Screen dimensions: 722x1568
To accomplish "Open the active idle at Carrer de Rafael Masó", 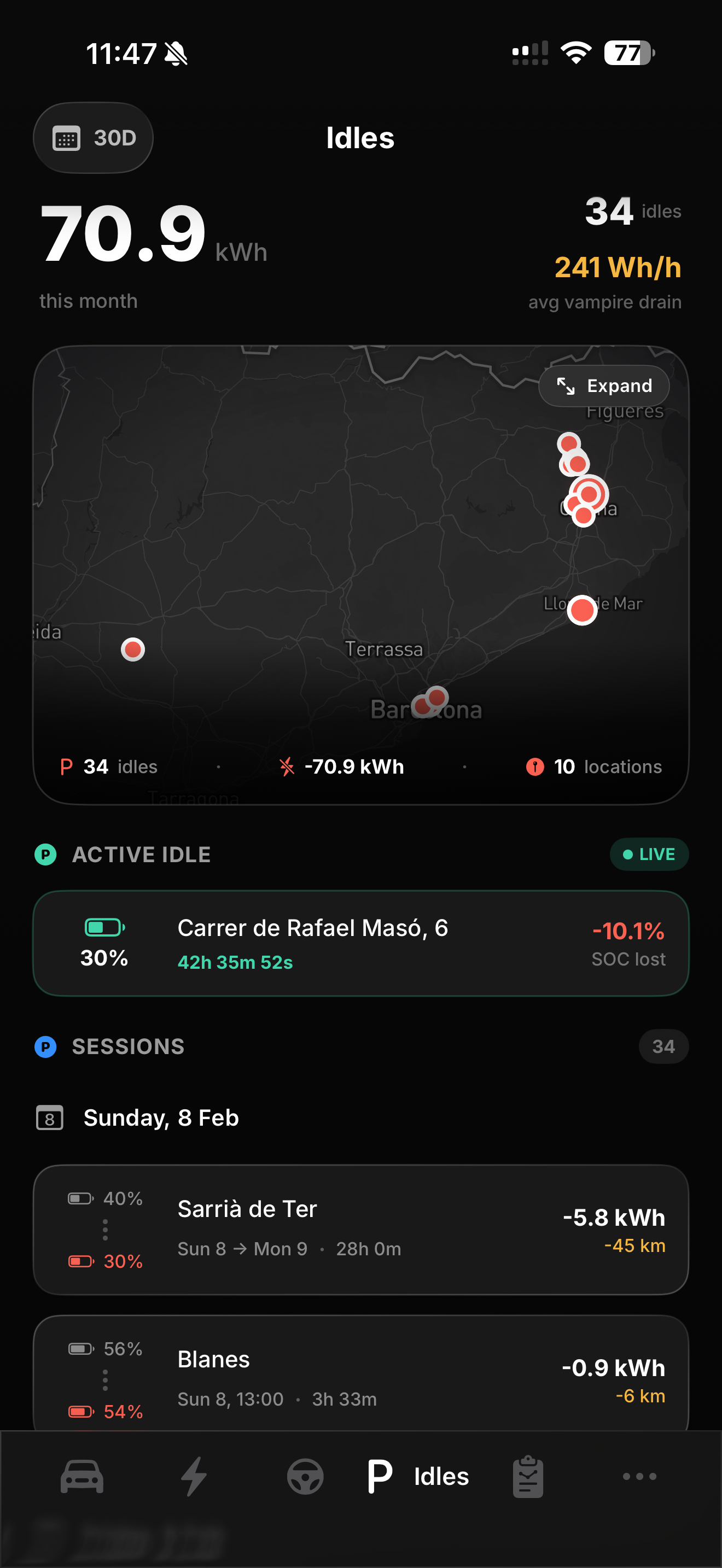I will [x=360, y=943].
